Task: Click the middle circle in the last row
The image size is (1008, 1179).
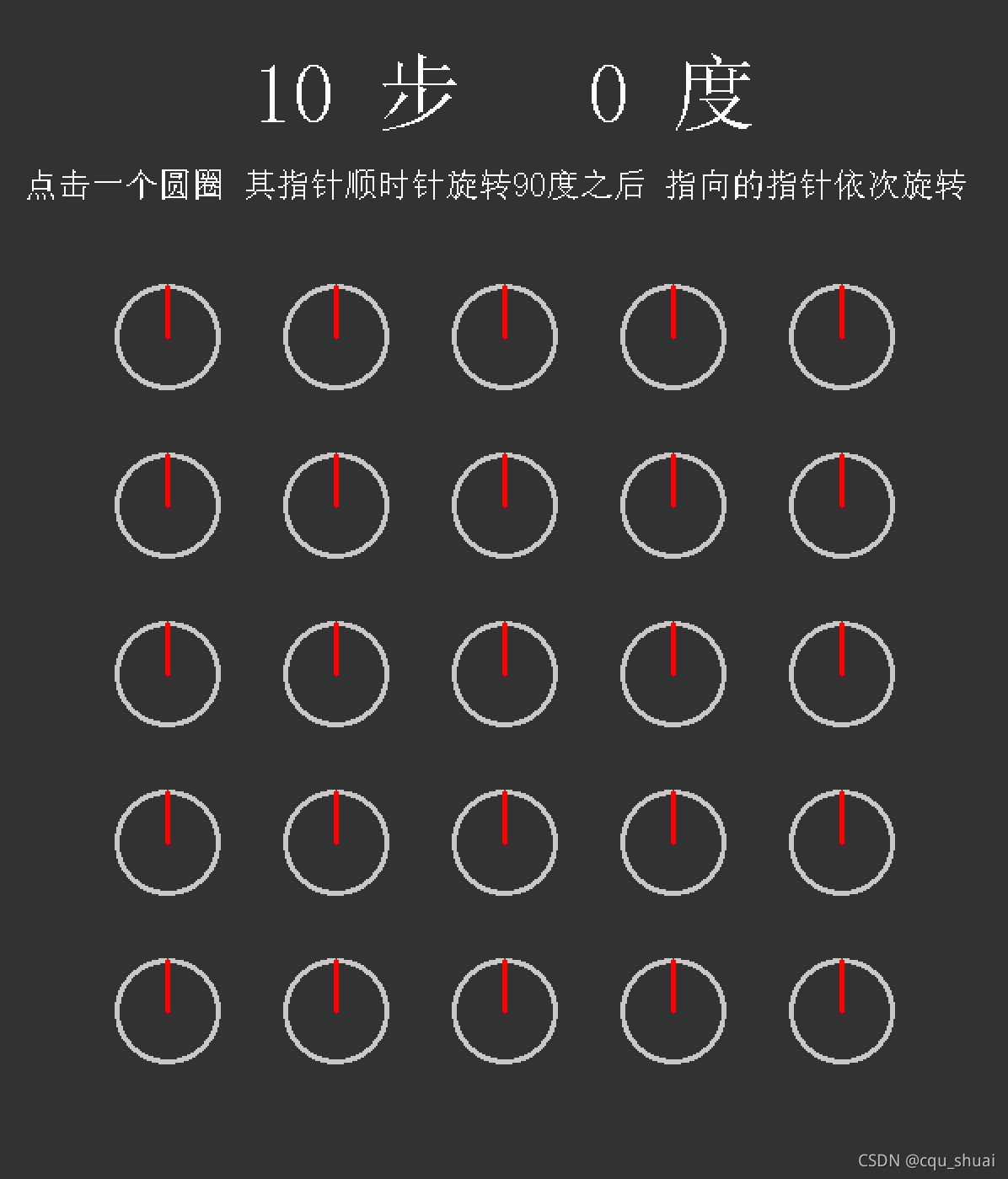Action: pos(505,1011)
